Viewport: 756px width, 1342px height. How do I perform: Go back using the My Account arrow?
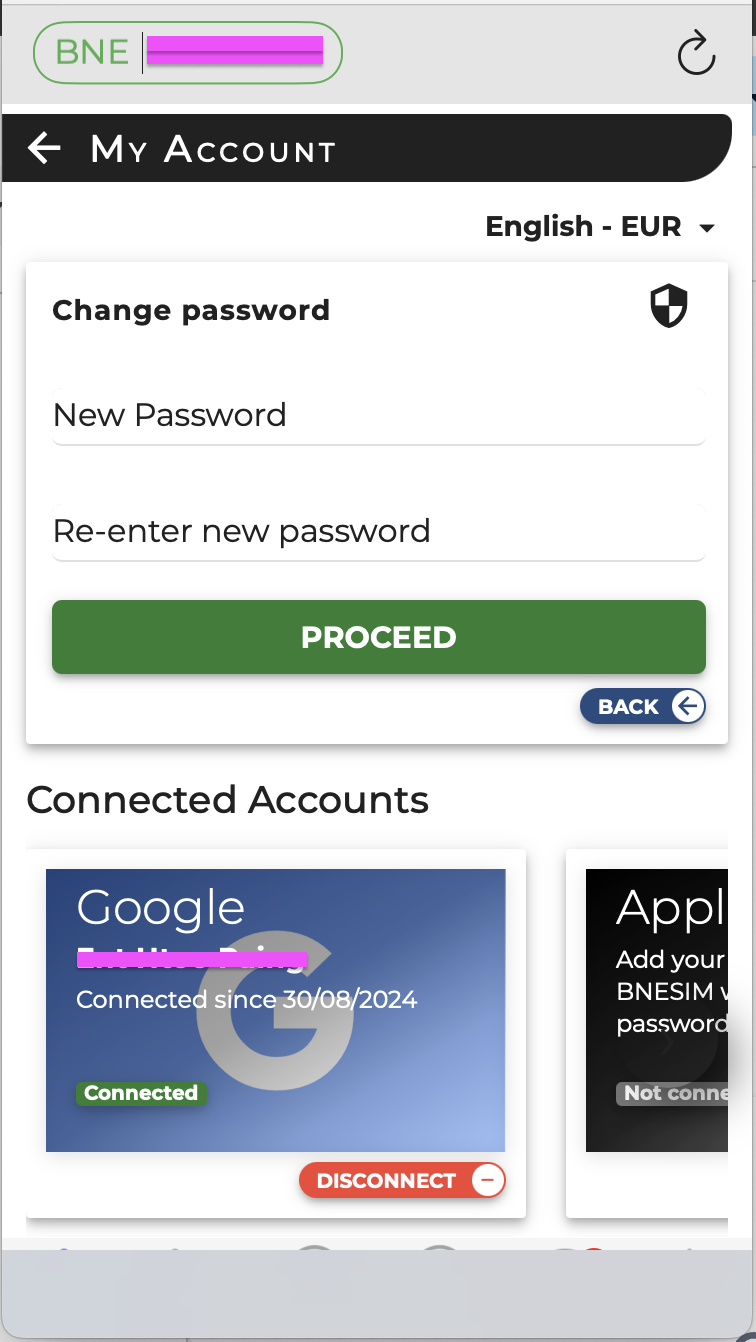[44, 149]
